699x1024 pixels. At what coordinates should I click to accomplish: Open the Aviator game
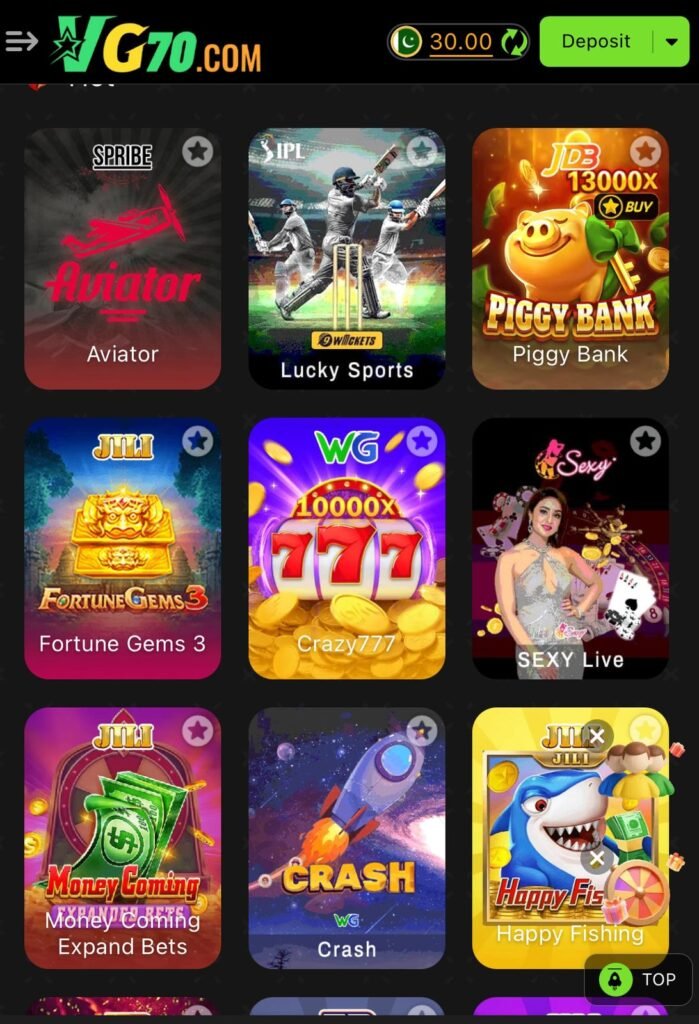point(122,258)
